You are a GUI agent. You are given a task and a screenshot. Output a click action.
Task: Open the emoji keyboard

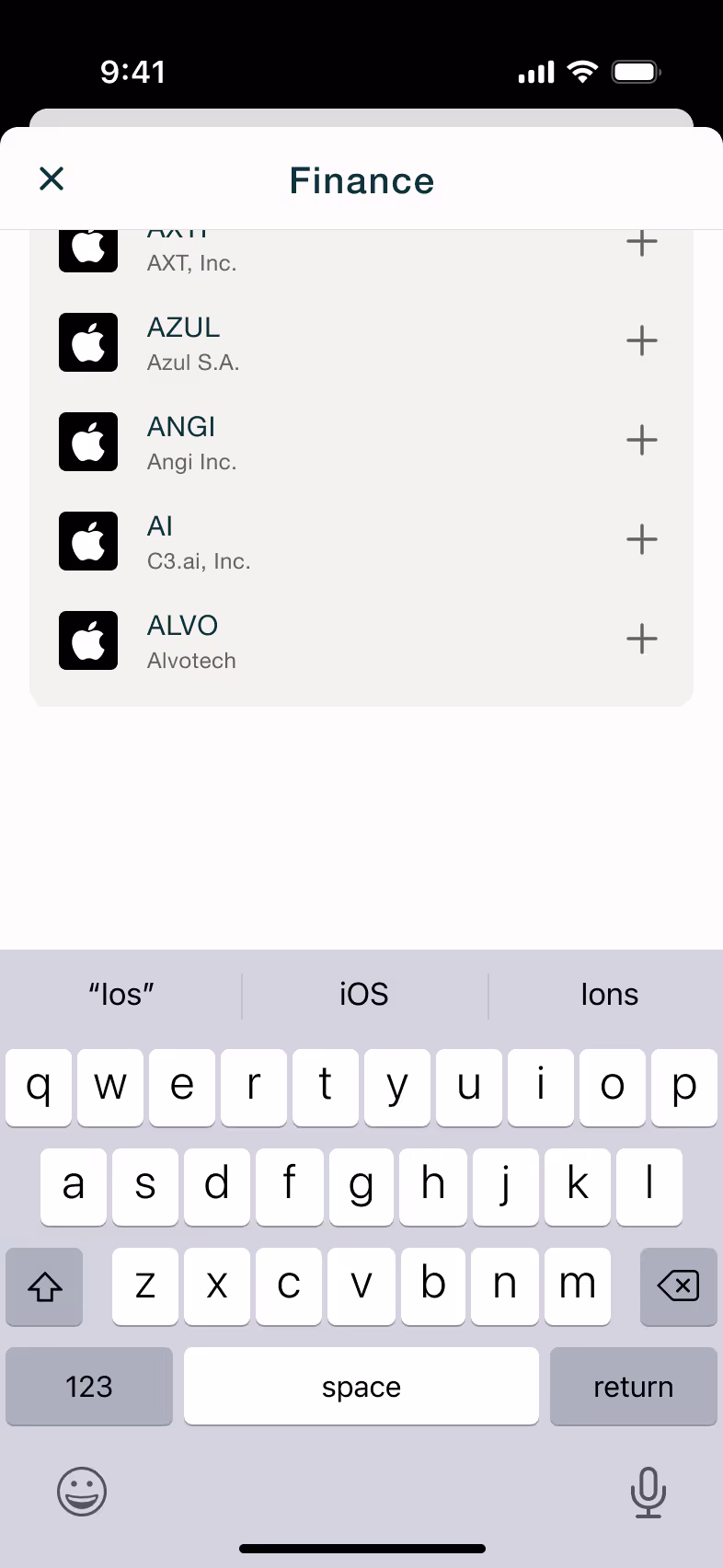82,1491
